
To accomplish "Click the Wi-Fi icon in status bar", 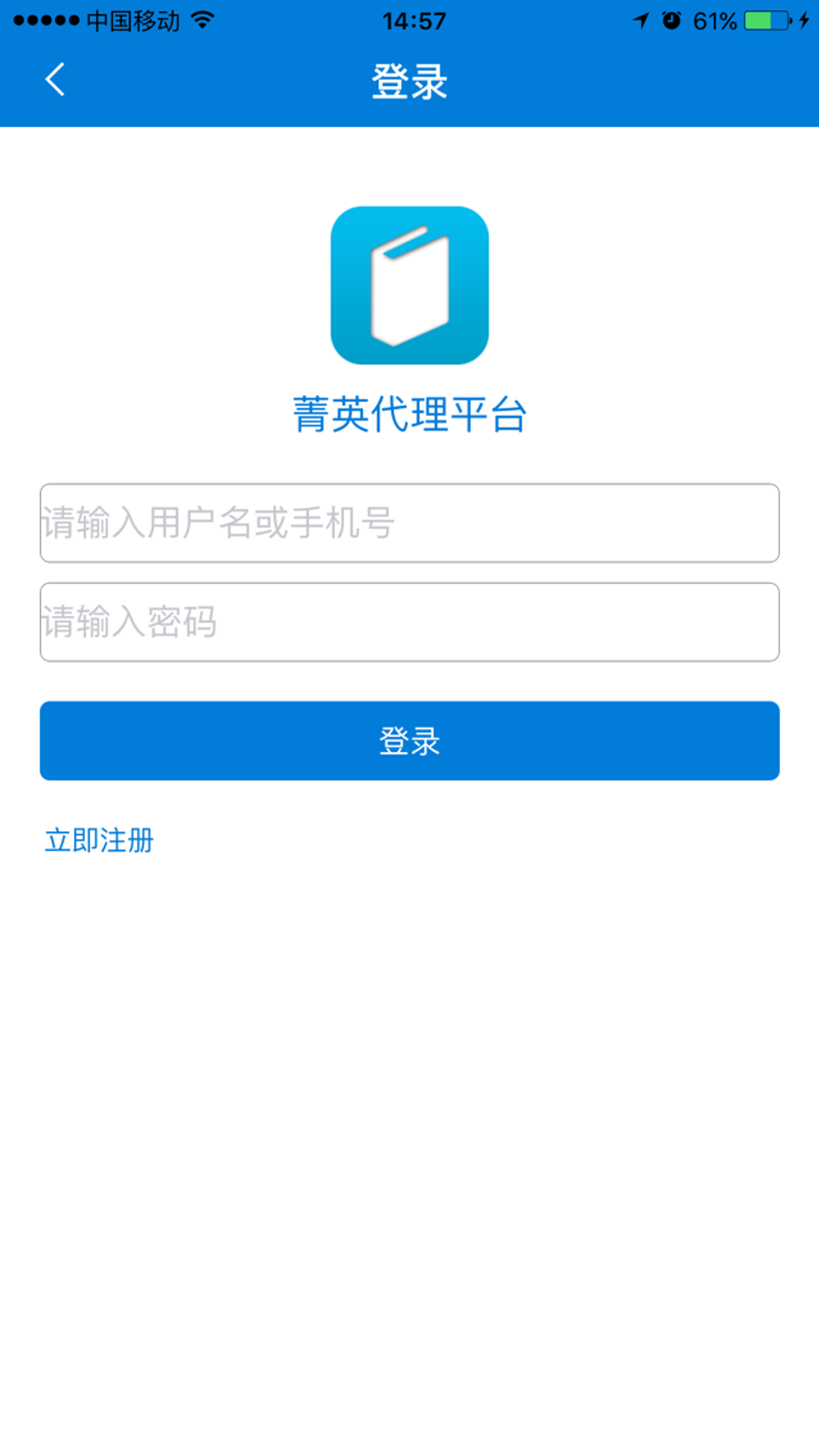I will [202, 20].
